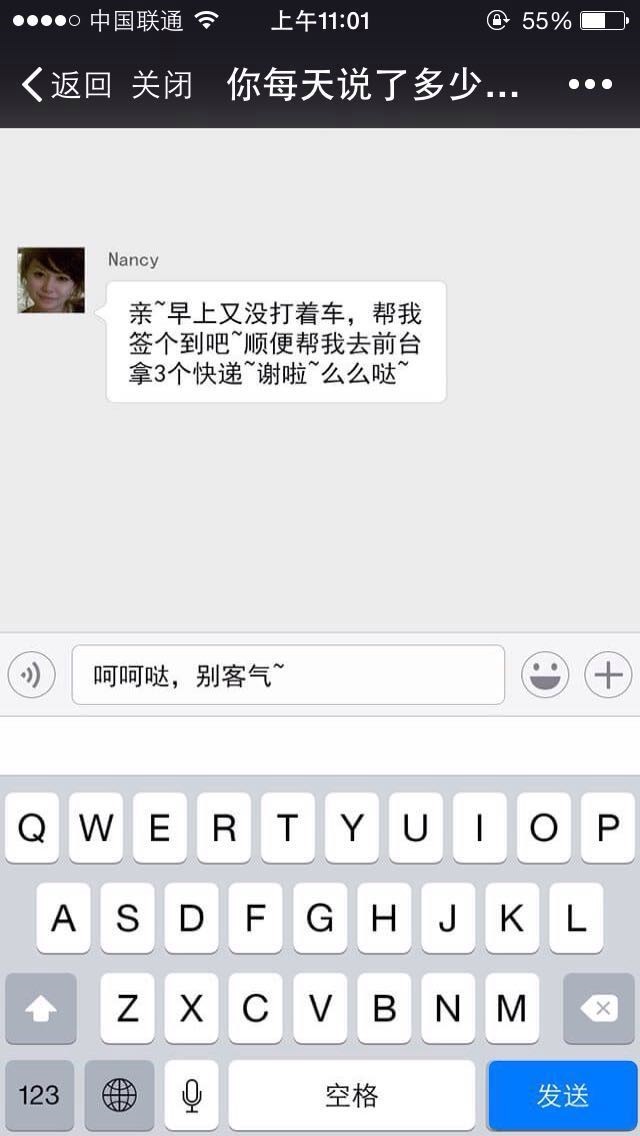This screenshot has height=1136, width=640.
Task: Change keyboard language with globe key
Action: tap(119, 1095)
